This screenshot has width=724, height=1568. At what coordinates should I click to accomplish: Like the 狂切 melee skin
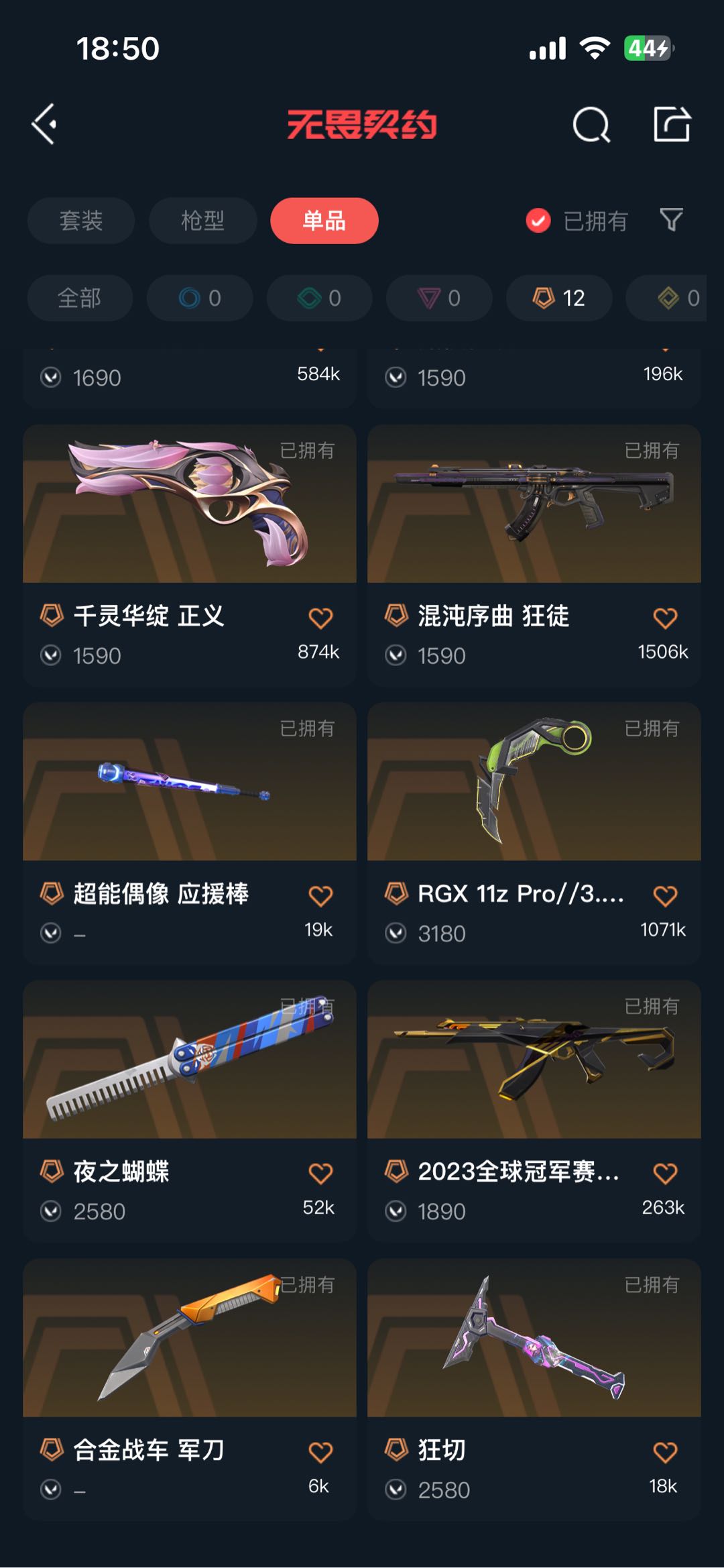(x=665, y=1453)
